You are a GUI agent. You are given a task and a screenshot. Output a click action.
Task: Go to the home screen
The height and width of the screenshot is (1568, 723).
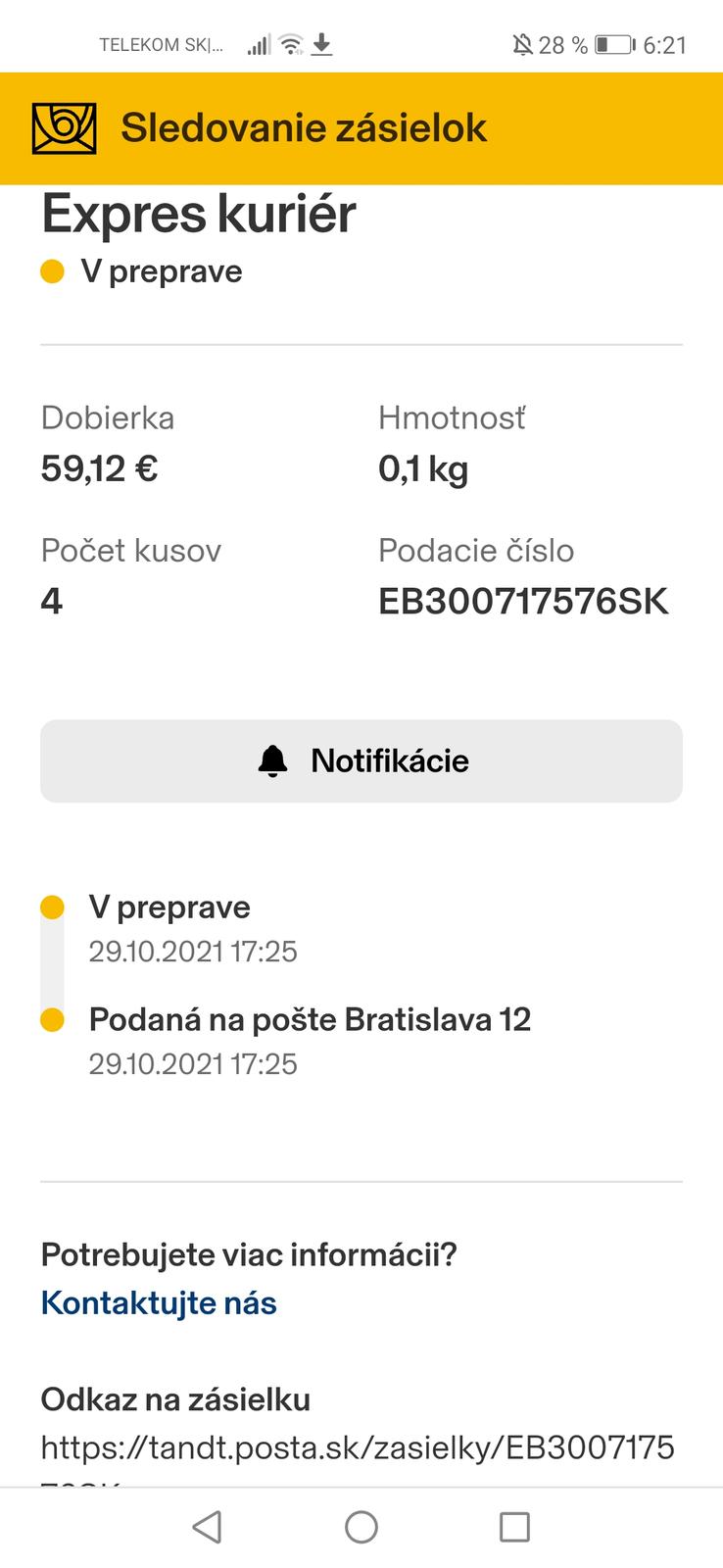click(x=361, y=1527)
